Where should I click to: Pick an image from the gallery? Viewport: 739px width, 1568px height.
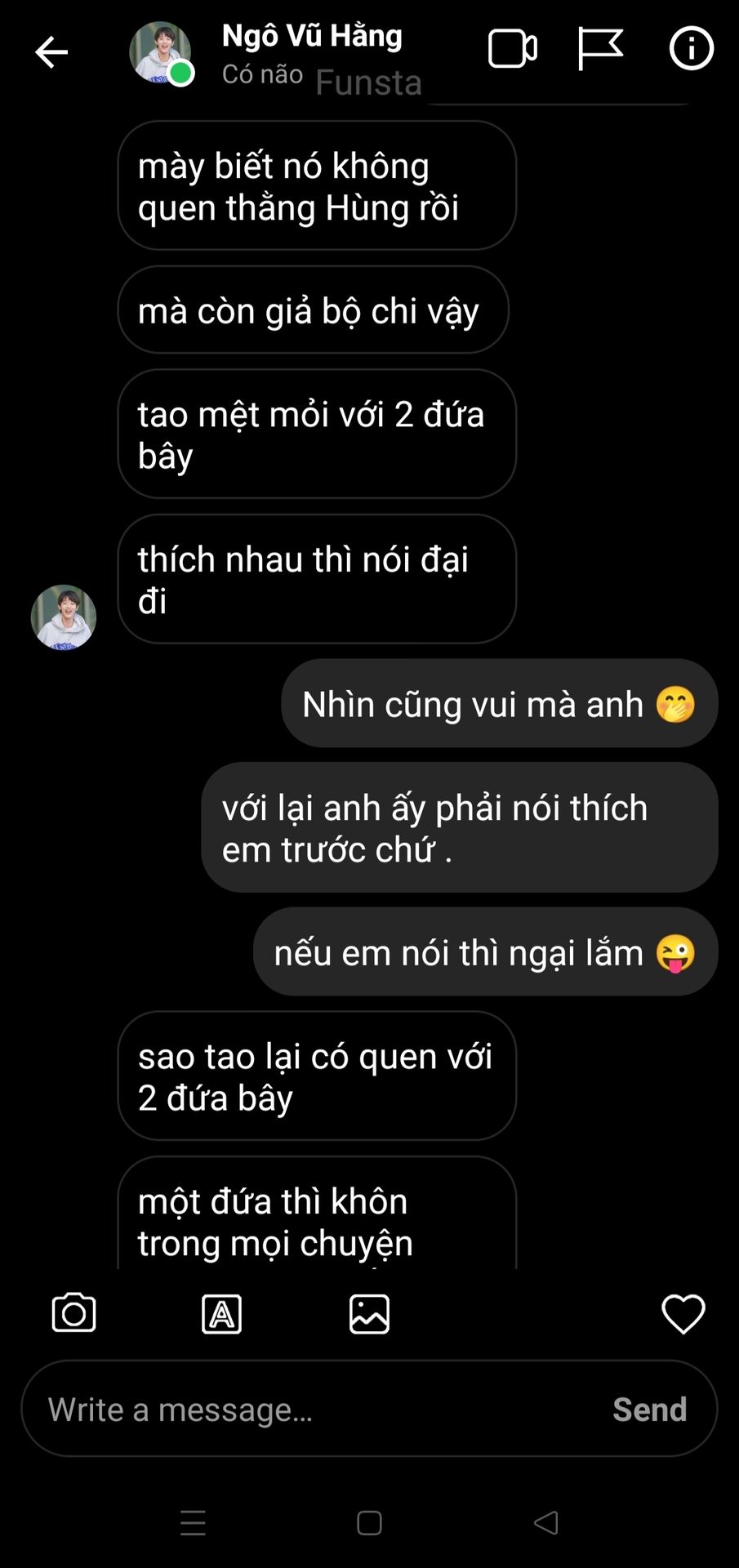click(369, 1314)
